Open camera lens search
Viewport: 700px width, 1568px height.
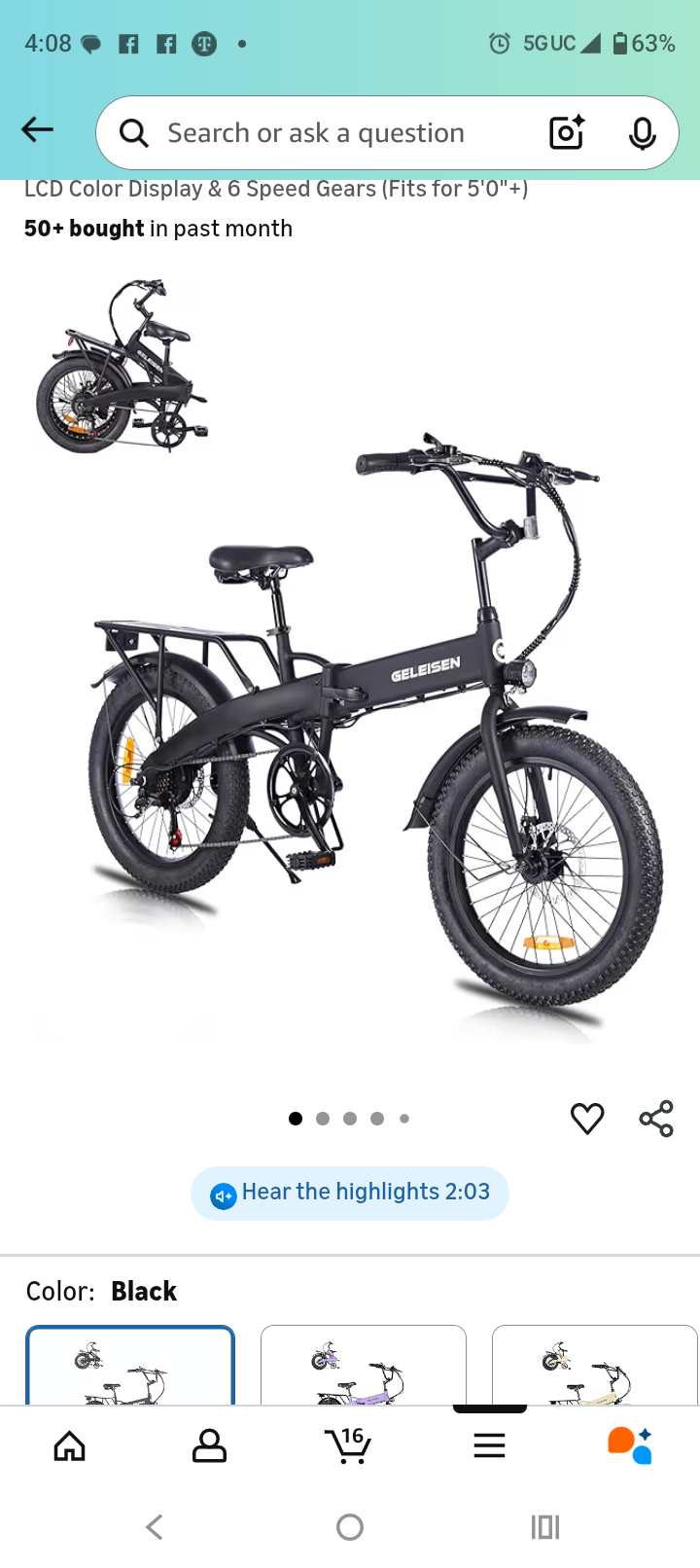(x=566, y=133)
